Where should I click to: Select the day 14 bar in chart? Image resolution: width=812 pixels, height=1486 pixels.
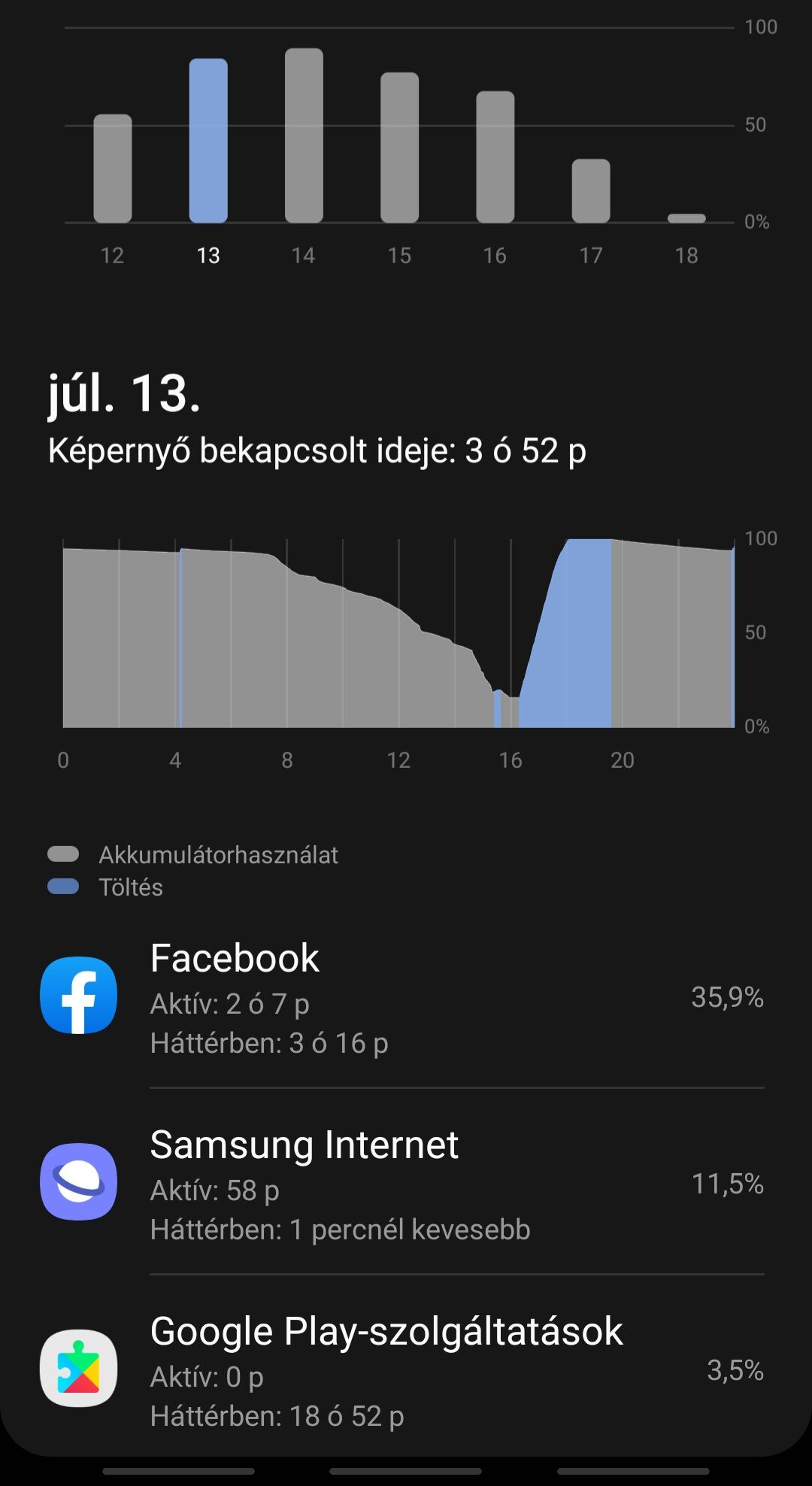(304, 136)
